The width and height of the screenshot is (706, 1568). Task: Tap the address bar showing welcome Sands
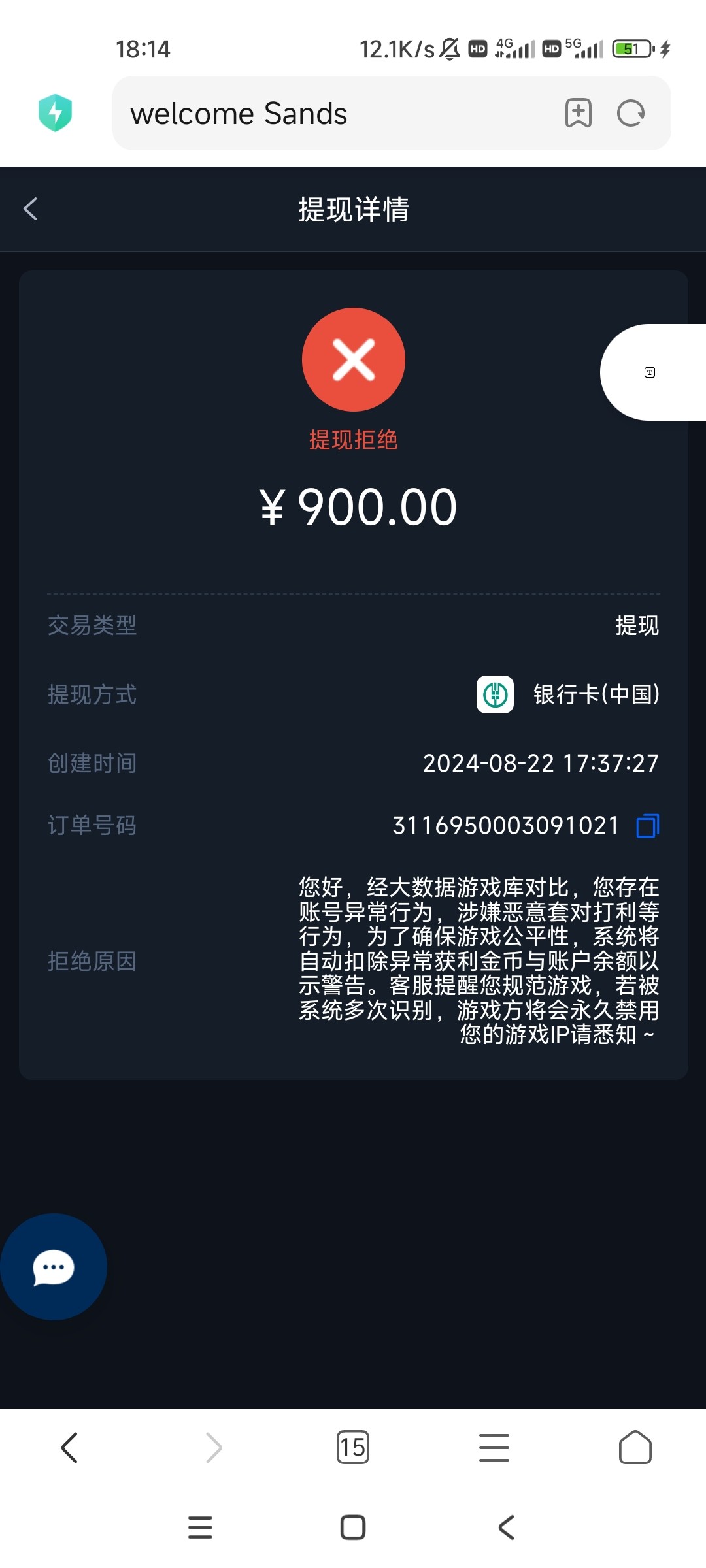pyautogui.click(x=294, y=112)
